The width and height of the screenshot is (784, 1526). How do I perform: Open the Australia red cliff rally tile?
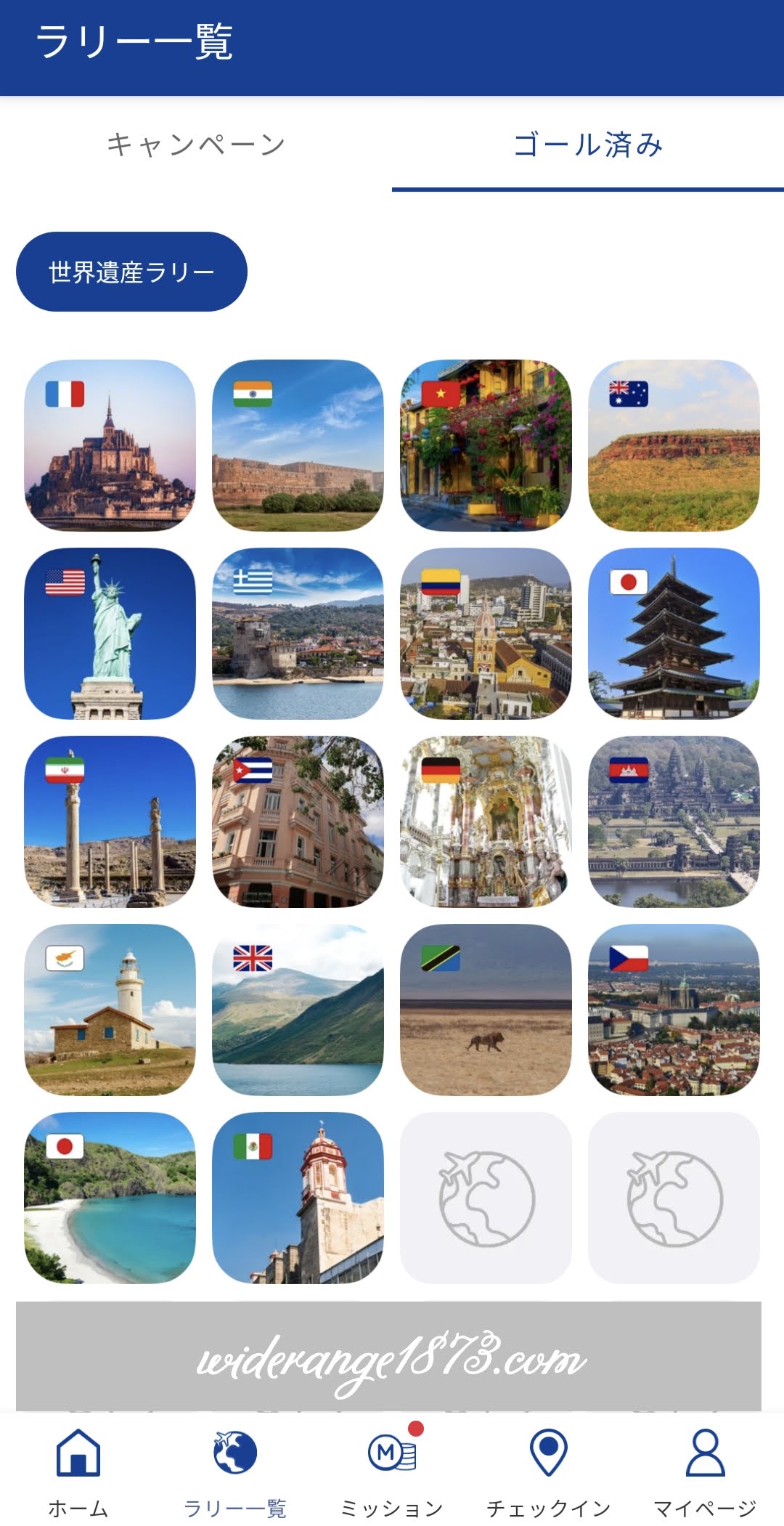pyautogui.click(x=674, y=445)
